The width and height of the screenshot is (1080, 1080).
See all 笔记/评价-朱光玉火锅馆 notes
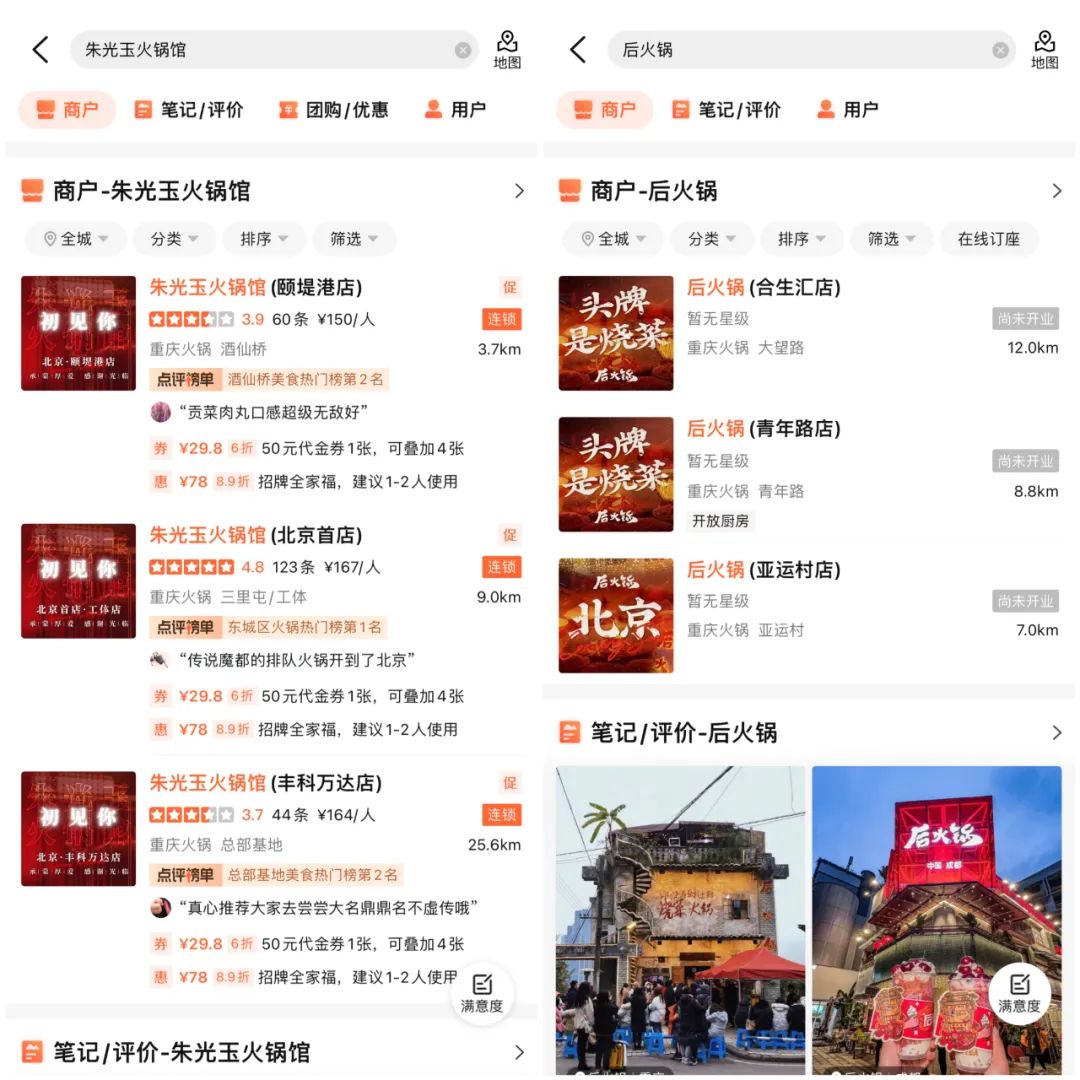(x=518, y=1052)
